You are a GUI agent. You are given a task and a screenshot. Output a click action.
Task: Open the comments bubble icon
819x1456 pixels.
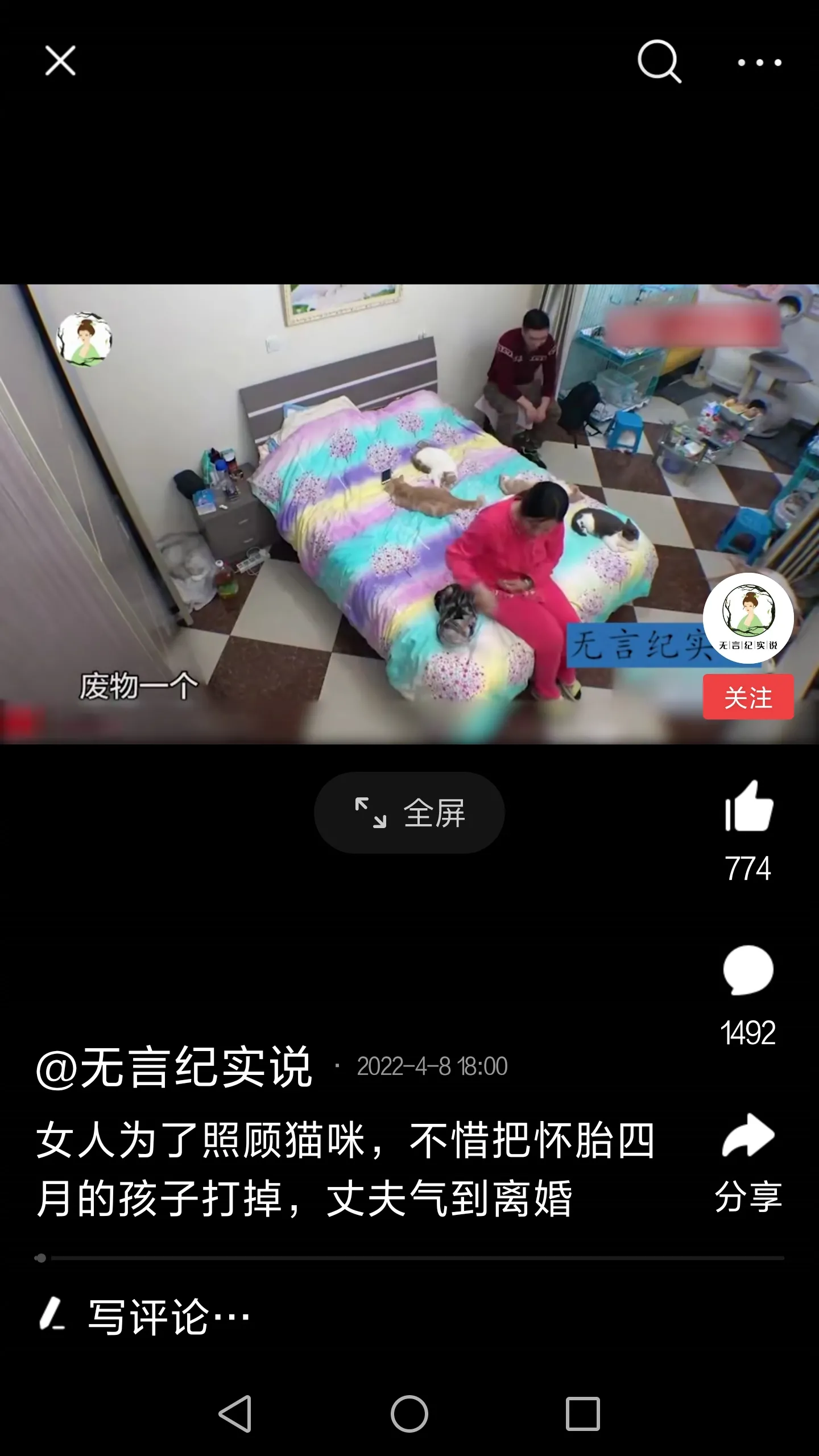pos(748,971)
